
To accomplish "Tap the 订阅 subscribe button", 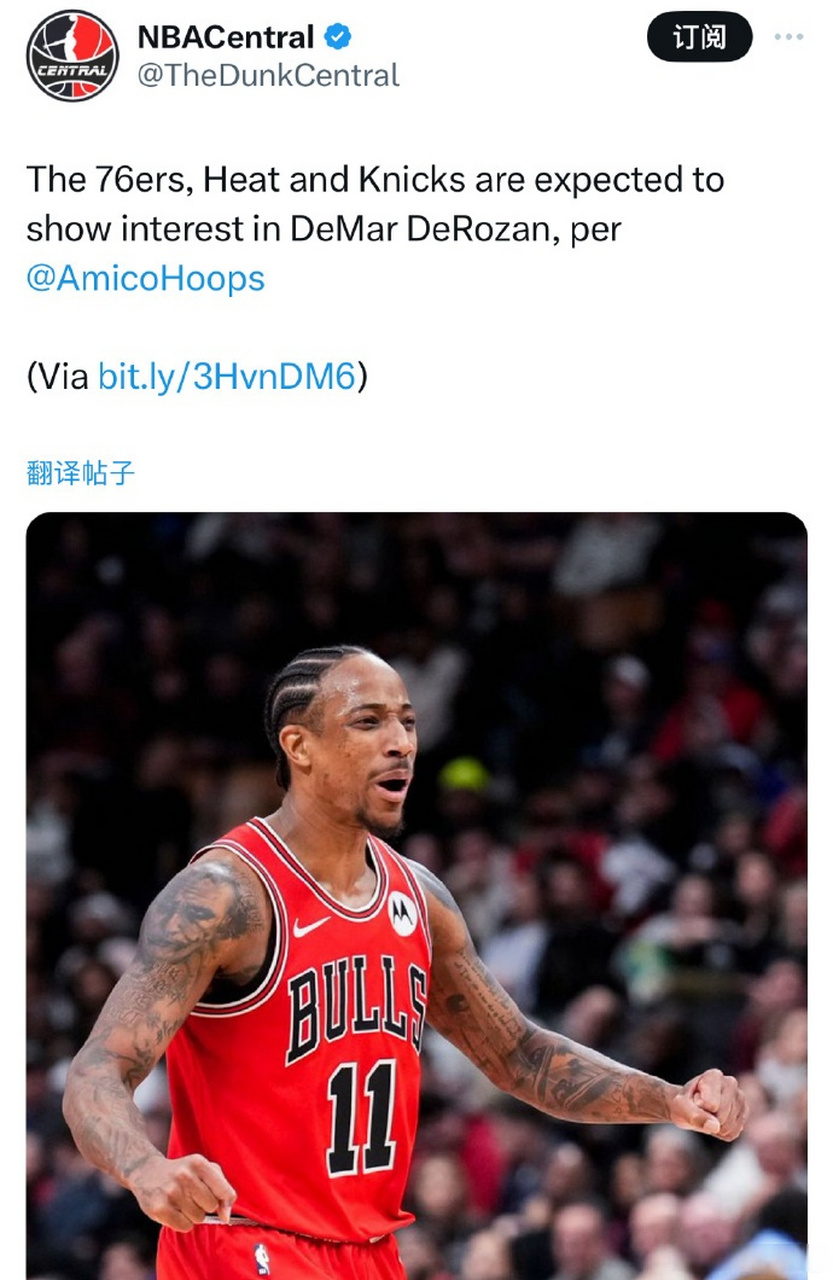I will click(699, 38).
